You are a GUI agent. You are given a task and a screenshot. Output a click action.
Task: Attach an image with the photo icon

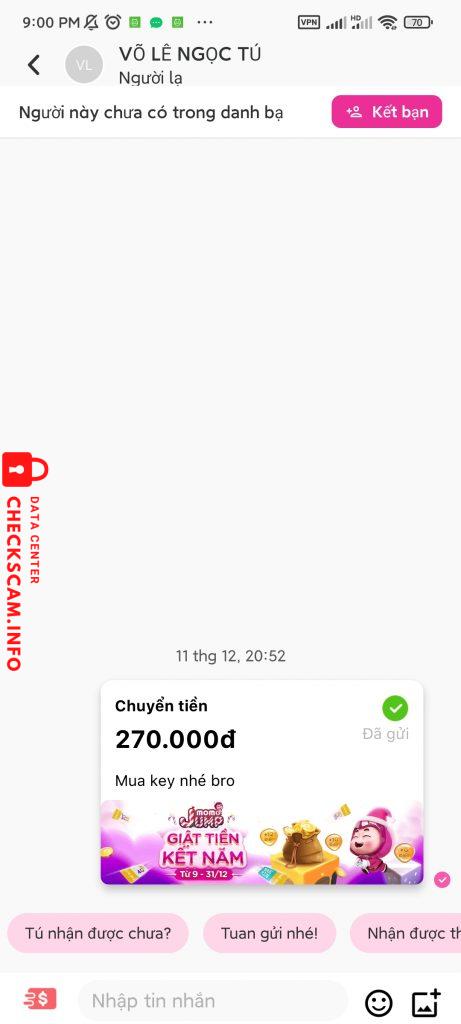pos(426,1002)
